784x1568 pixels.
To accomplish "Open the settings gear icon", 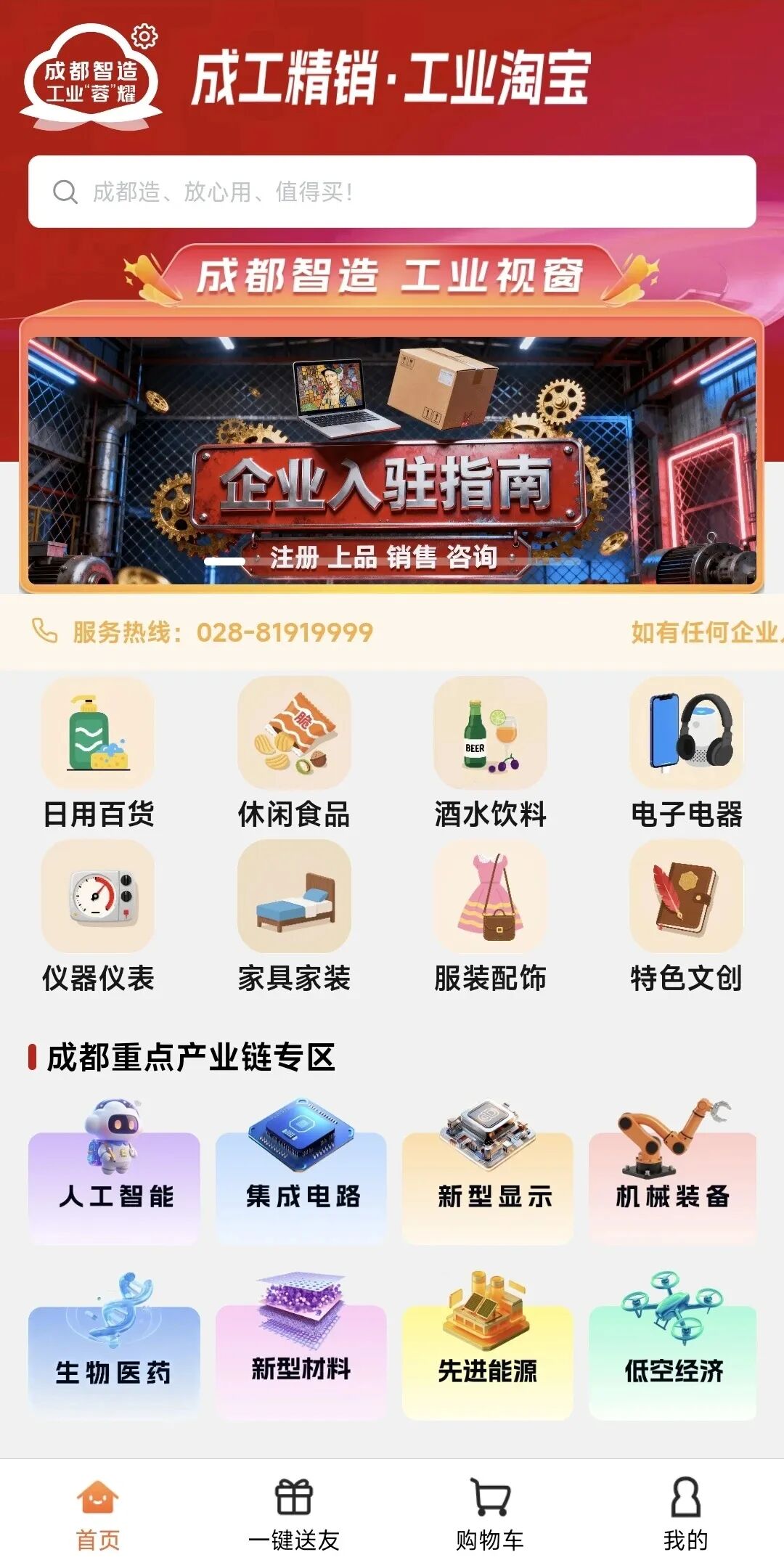I will coord(144,36).
